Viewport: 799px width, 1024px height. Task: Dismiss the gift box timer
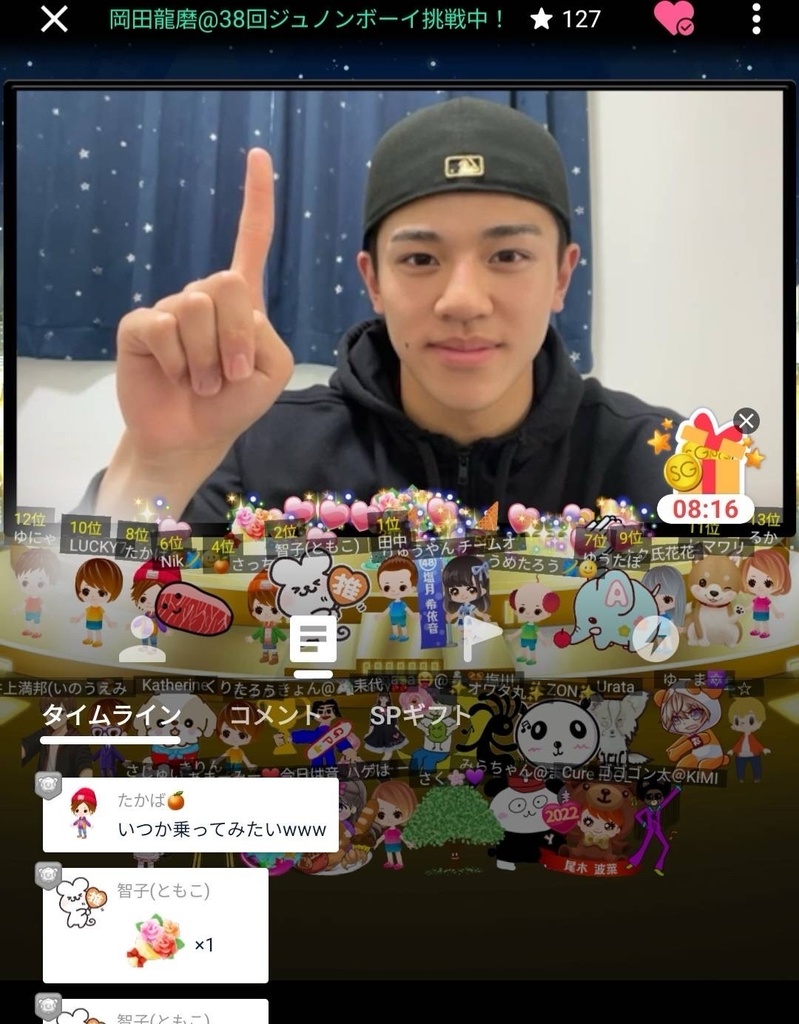[746, 420]
